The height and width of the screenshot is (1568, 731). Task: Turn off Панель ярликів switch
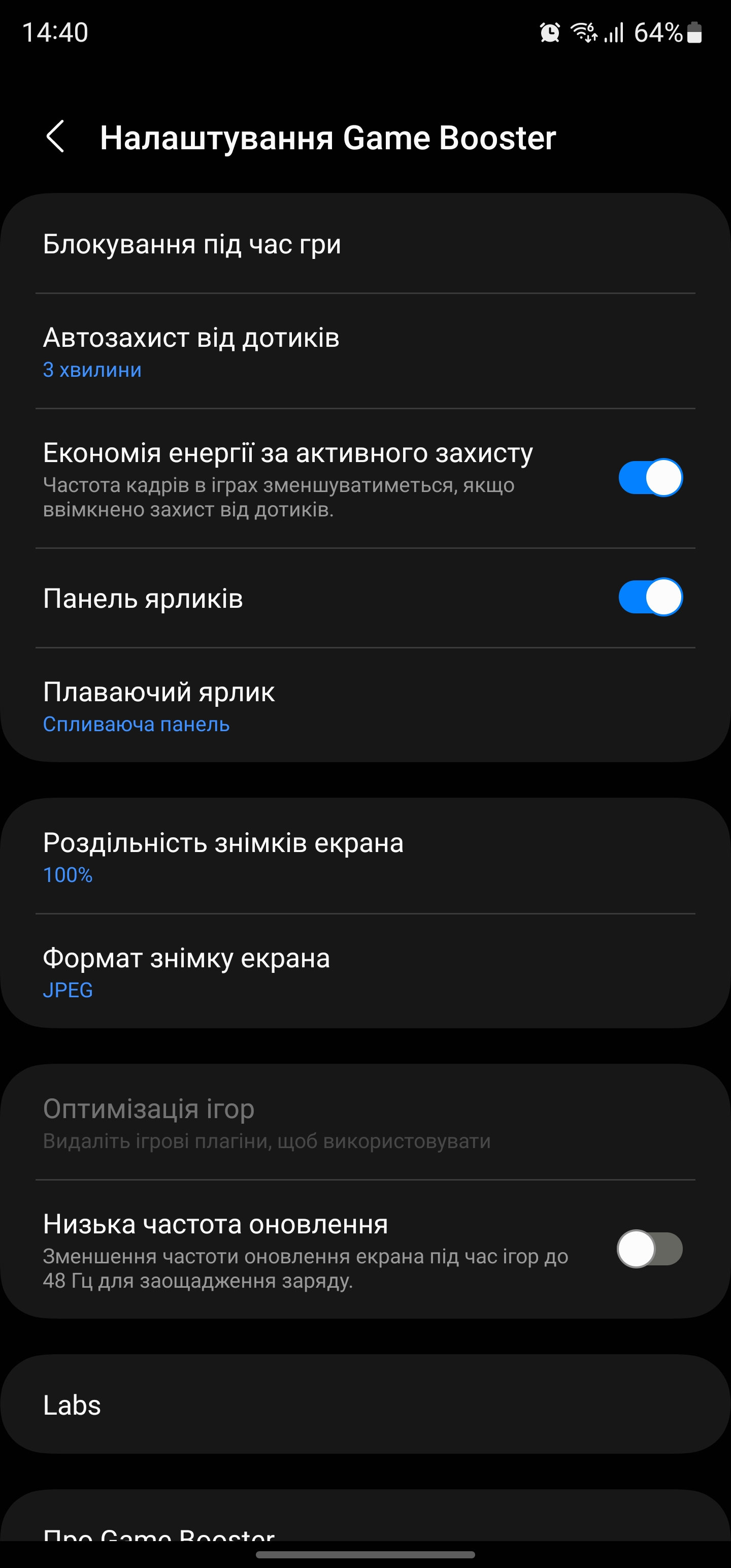click(650, 597)
